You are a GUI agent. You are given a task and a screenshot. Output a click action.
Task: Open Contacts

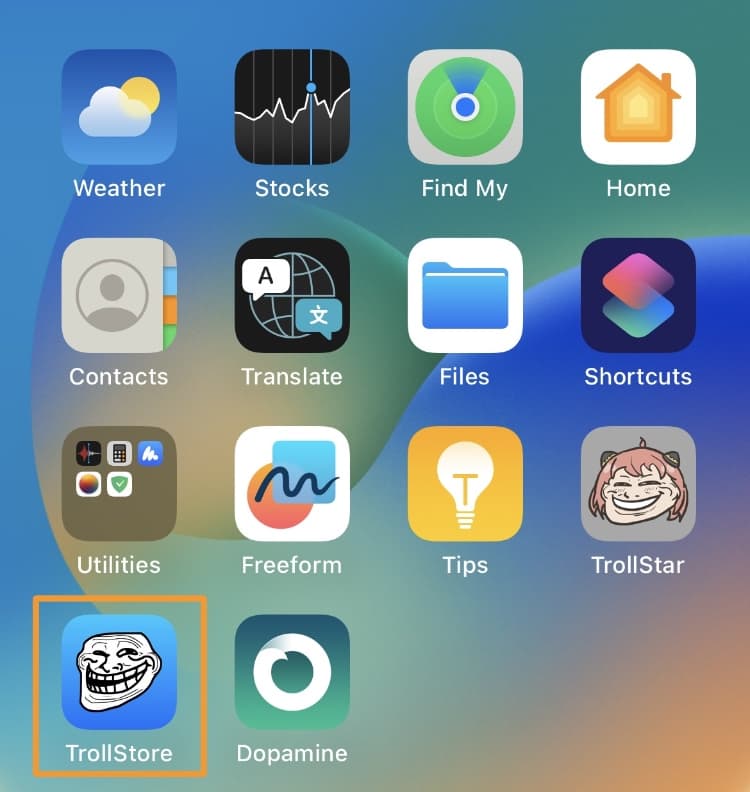point(119,294)
